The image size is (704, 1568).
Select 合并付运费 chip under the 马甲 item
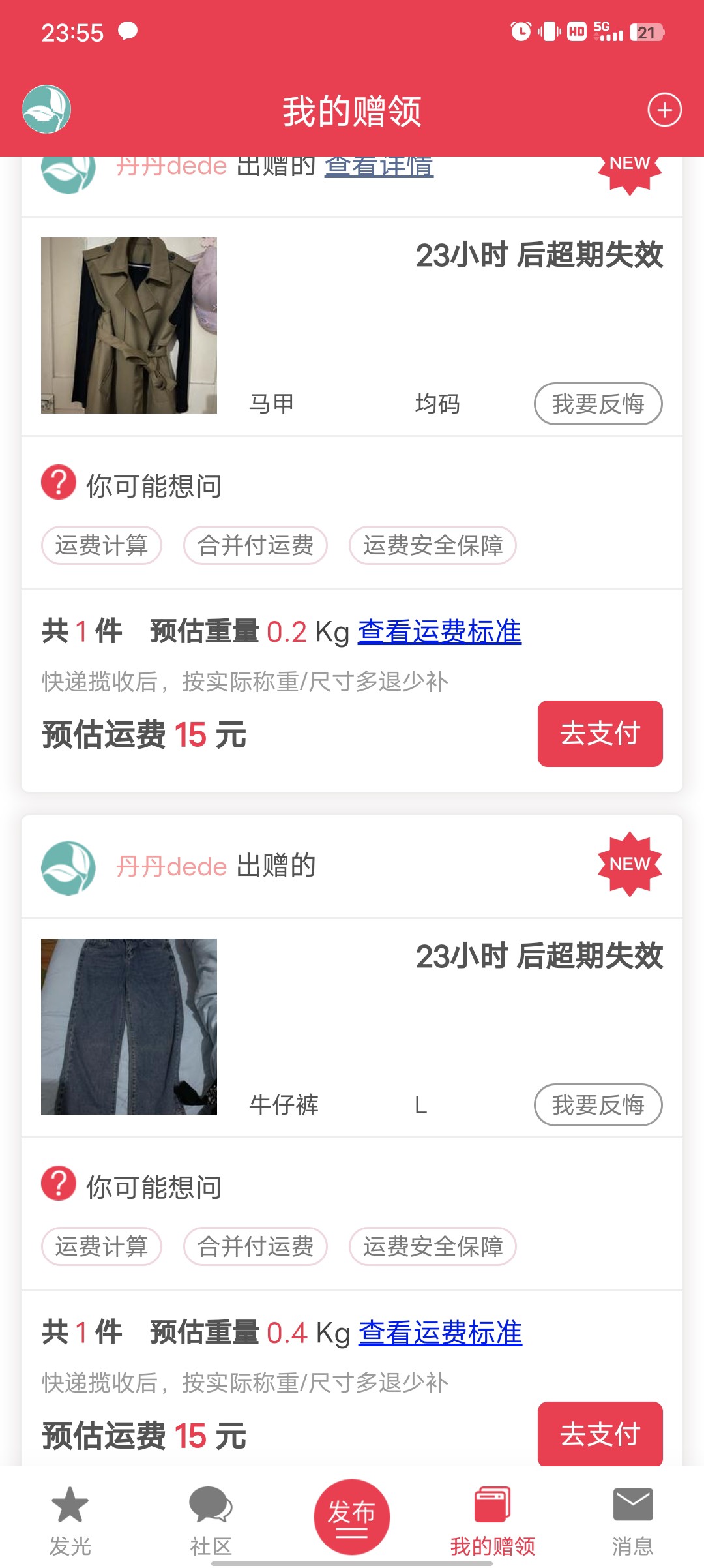pyautogui.click(x=256, y=545)
